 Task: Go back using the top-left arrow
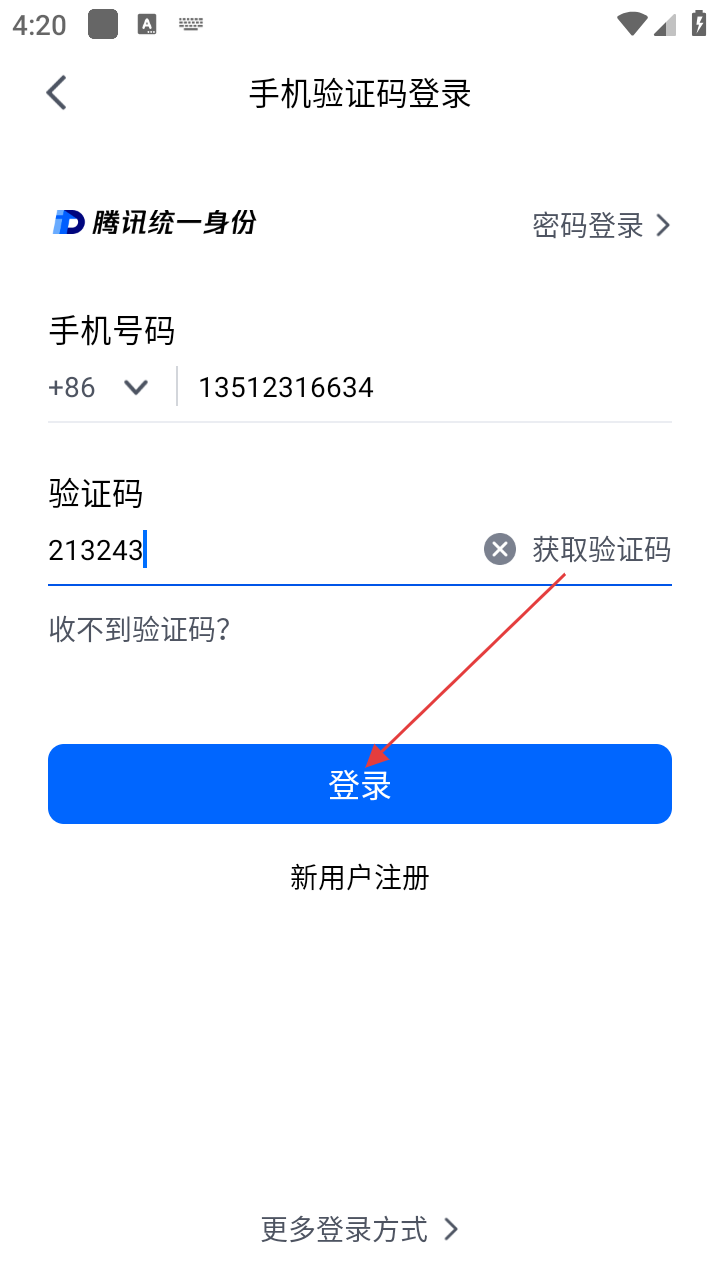tap(57, 93)
